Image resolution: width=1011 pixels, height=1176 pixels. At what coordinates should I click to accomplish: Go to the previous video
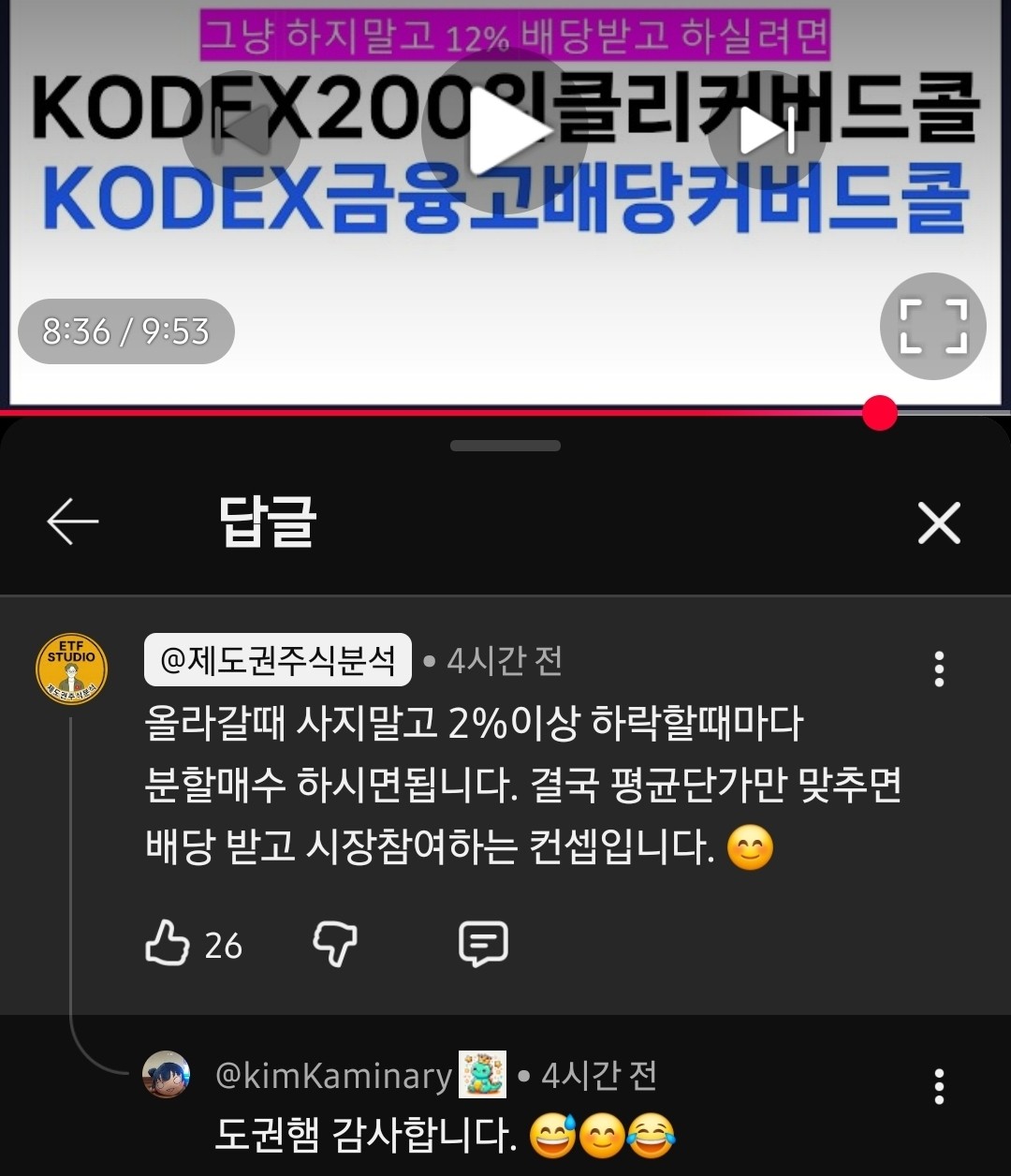(241, 131)
